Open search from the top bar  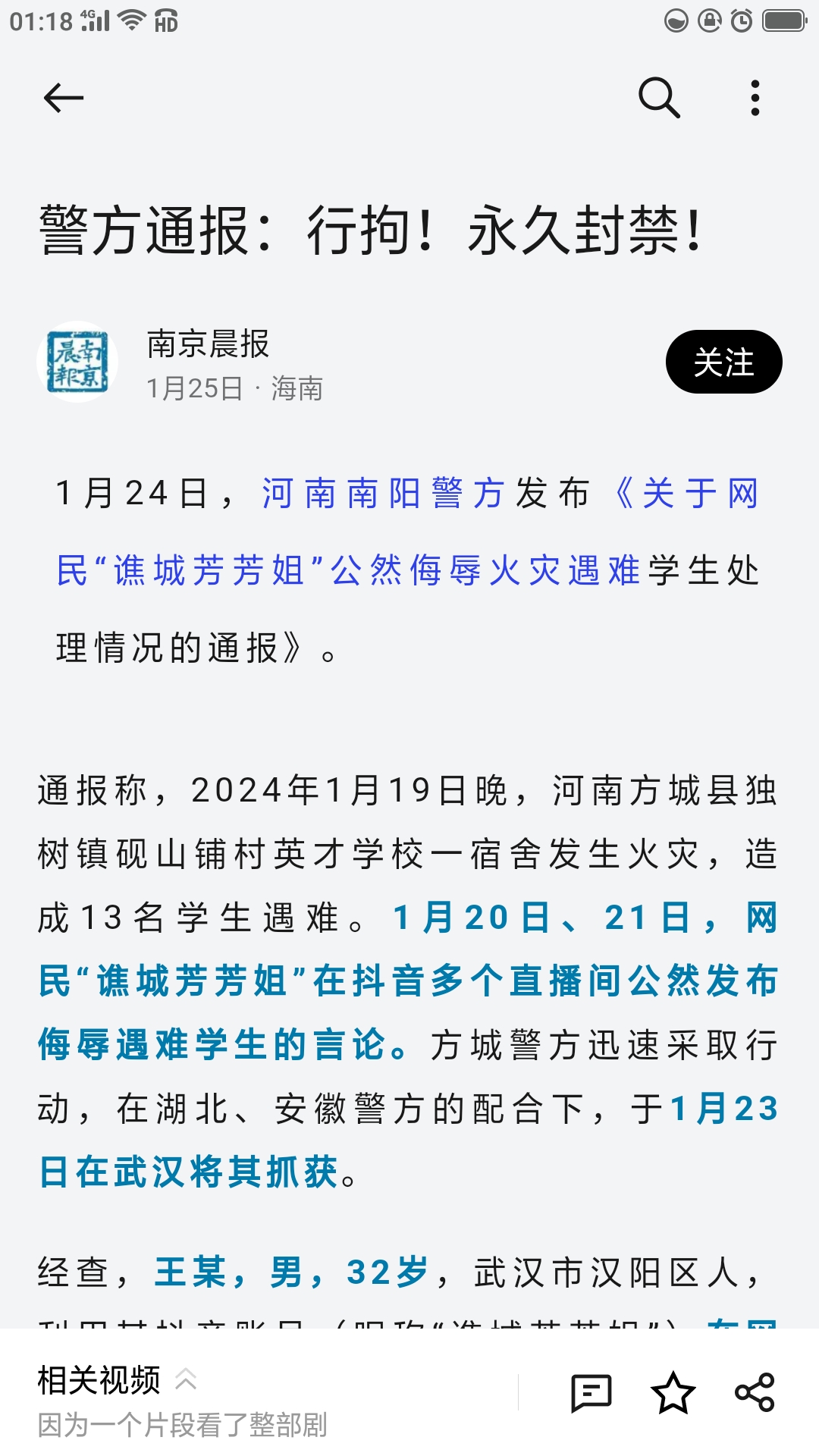coord(658,98)
